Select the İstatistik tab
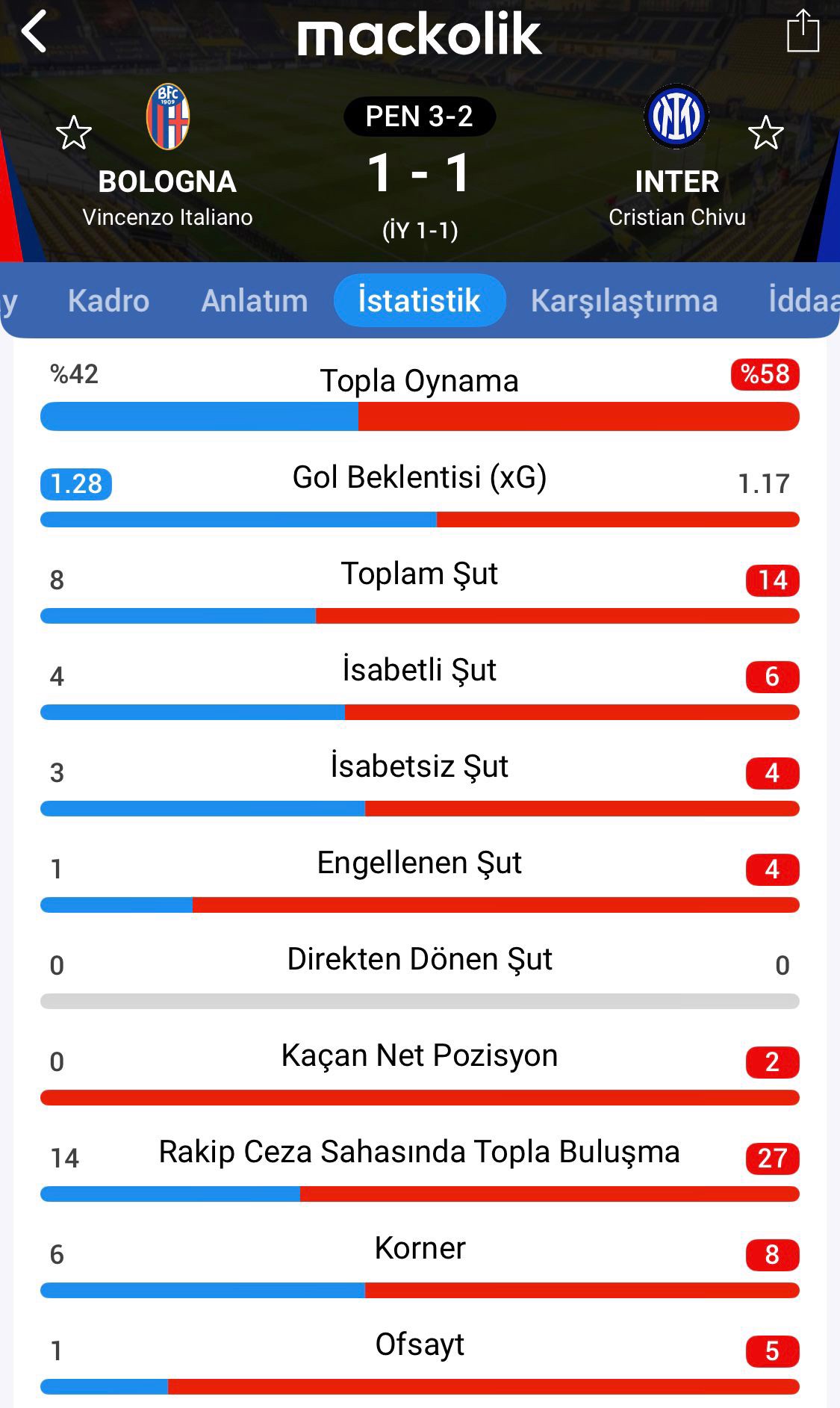Image resolution: width=840 pixels, height=1408 pixels. [419, 300]
